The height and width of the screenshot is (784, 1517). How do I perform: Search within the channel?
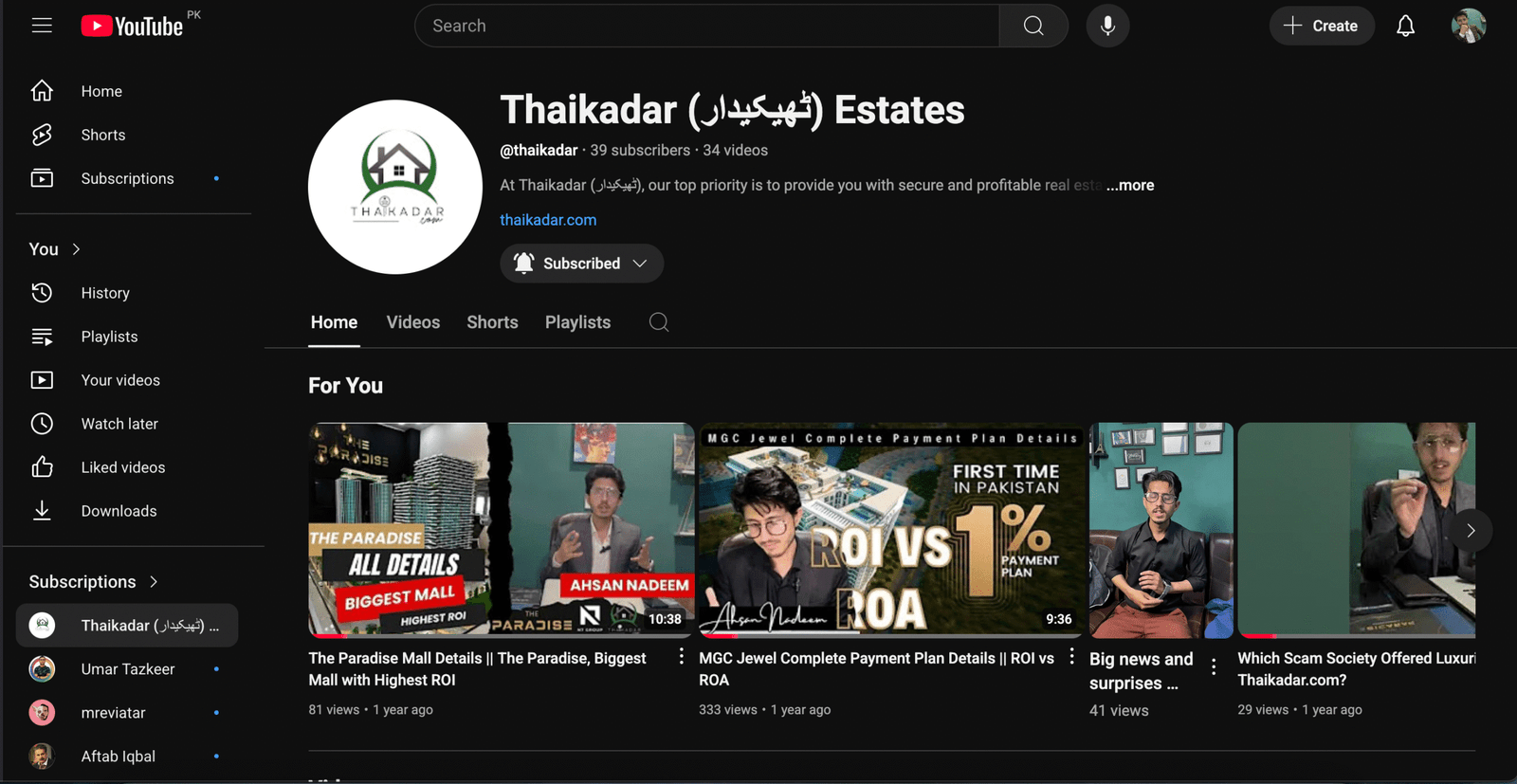[659, 322]
